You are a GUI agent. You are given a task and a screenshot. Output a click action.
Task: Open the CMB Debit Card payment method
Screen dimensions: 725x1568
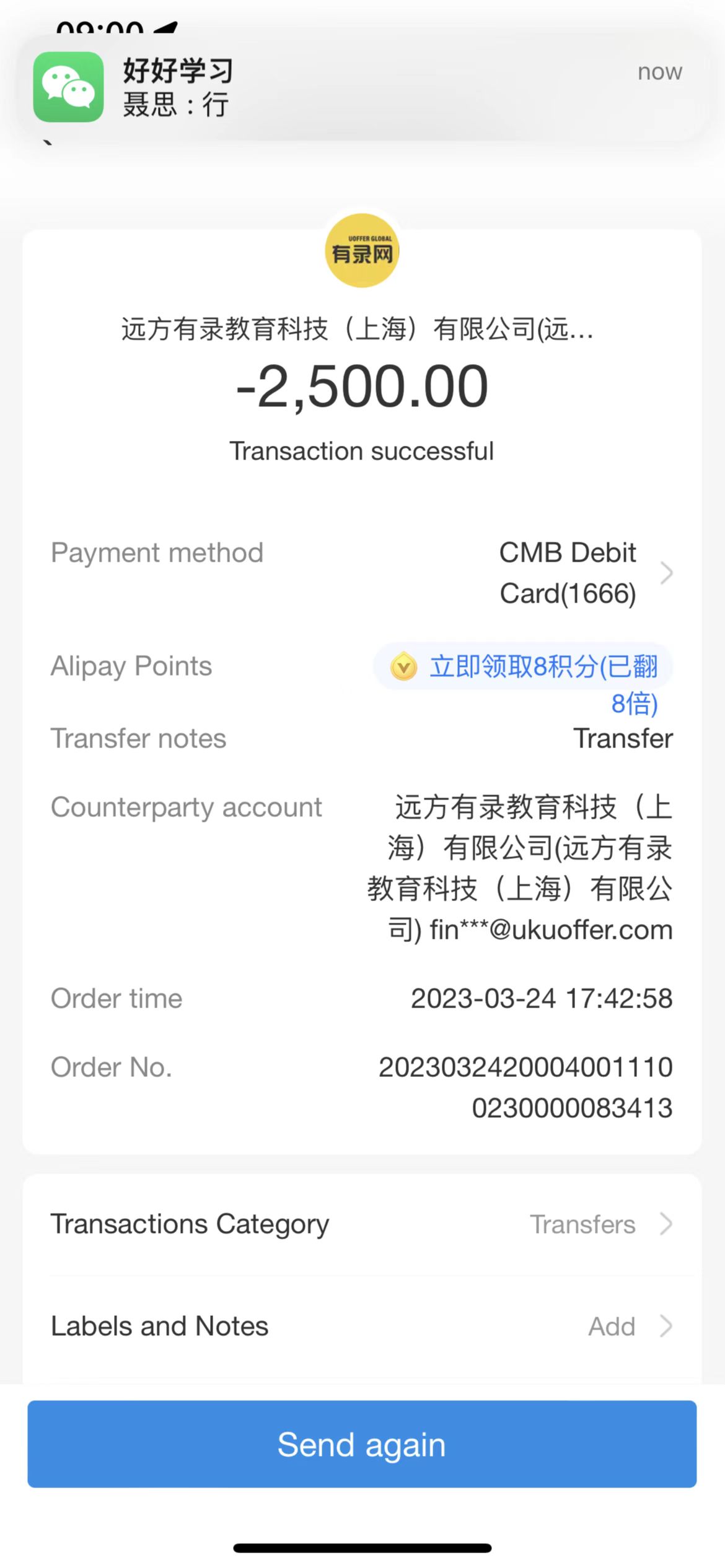coord(582,573)
